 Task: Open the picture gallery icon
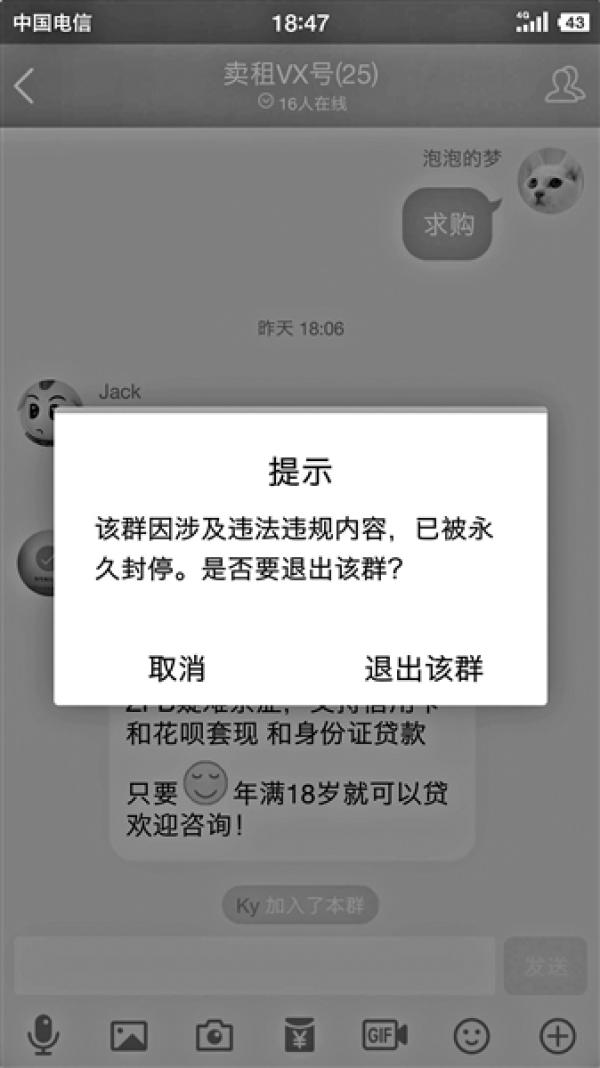tap(129, 1035)
